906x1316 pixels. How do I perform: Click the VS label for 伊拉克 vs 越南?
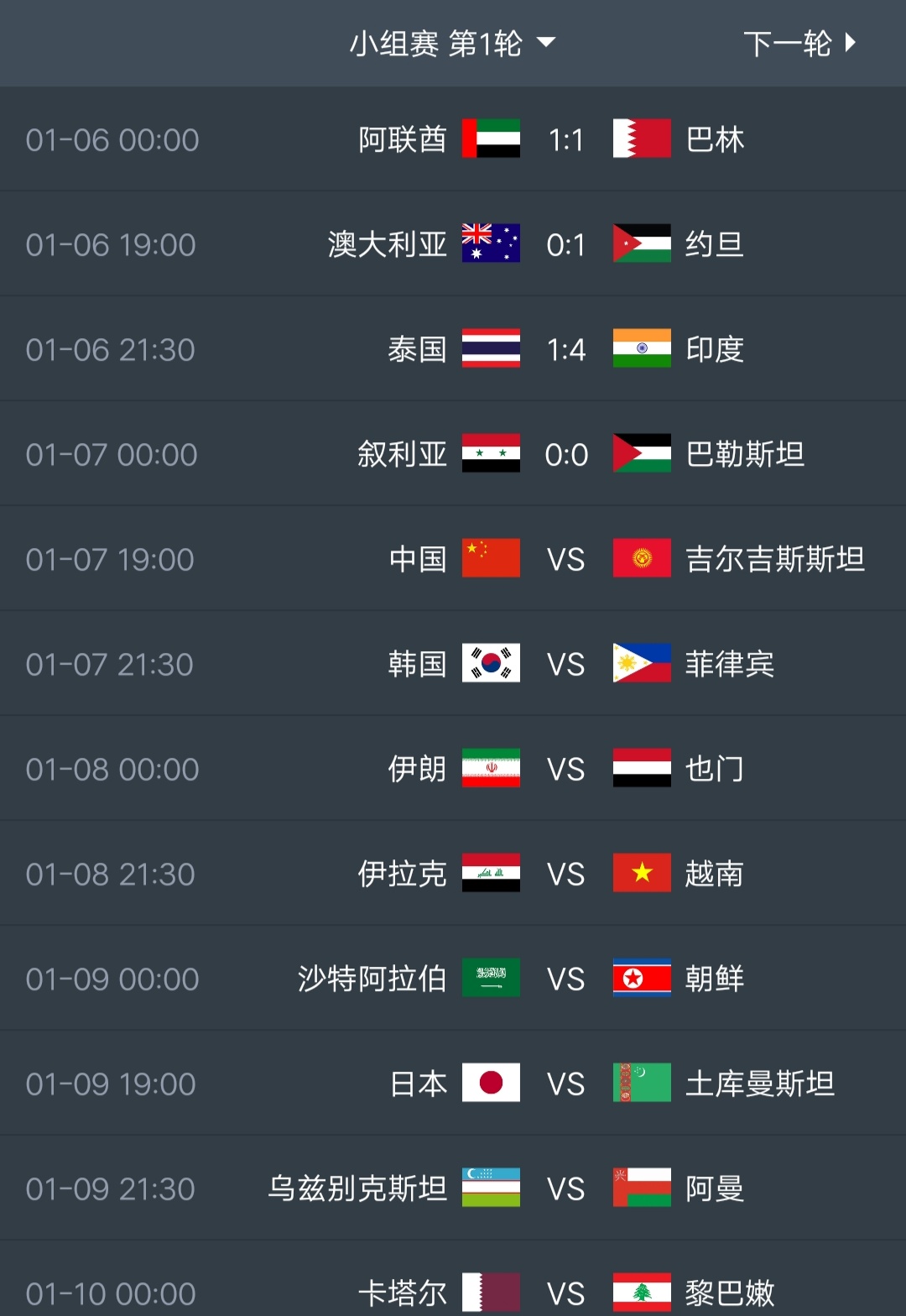click(567, 873)
